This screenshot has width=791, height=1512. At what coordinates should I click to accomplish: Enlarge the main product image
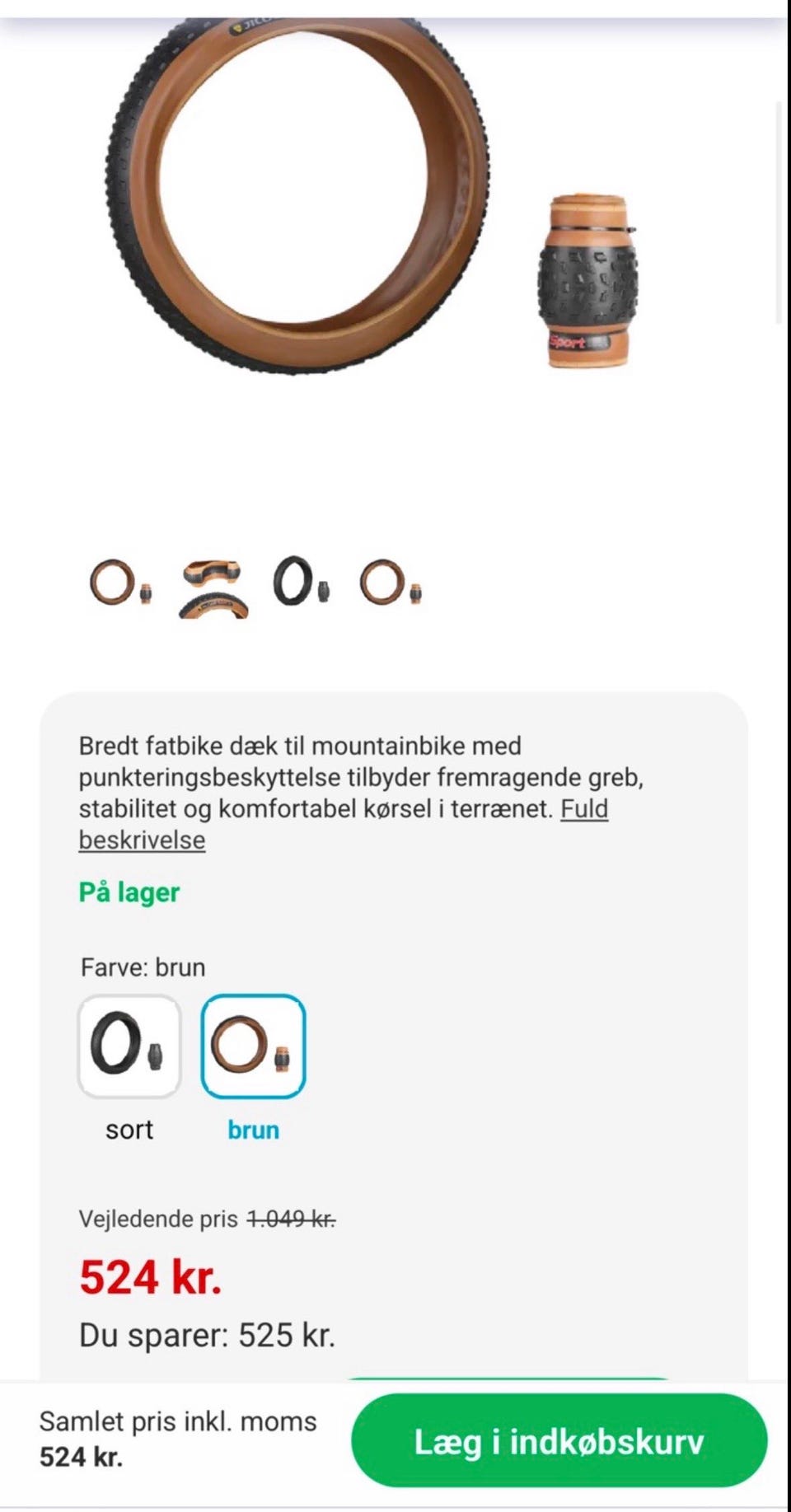point(372,198)
